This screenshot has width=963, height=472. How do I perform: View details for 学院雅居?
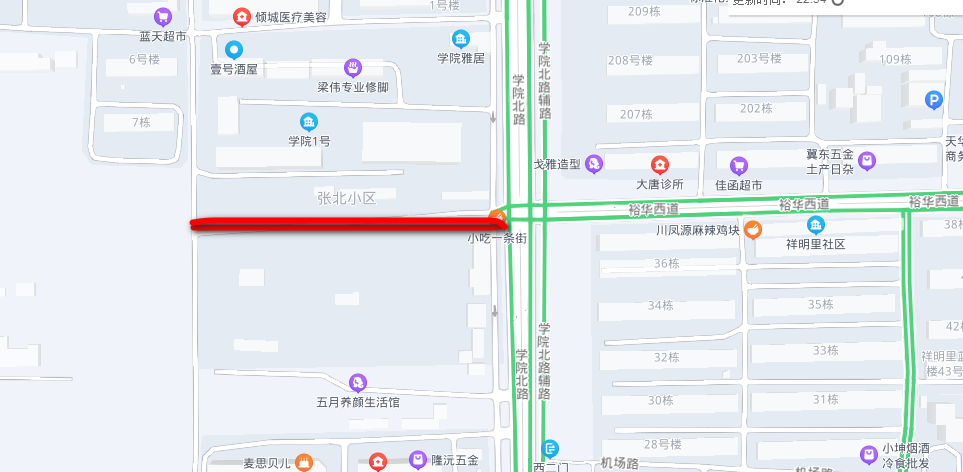click(x=460, y=39)
